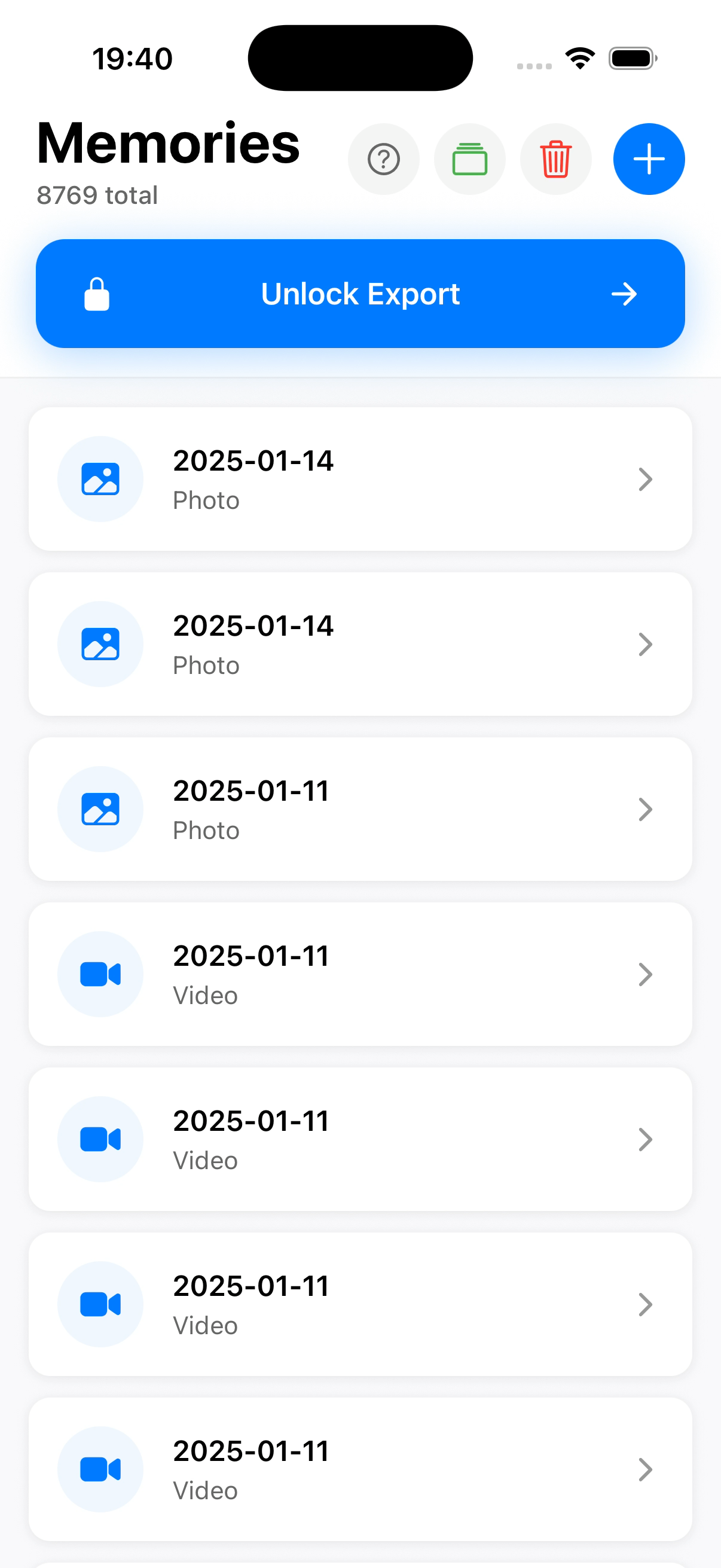Tap the green stacked cards icon
Image resolution: width=721 pixels, height=1568 pixels.
click(x=470, y=160)
